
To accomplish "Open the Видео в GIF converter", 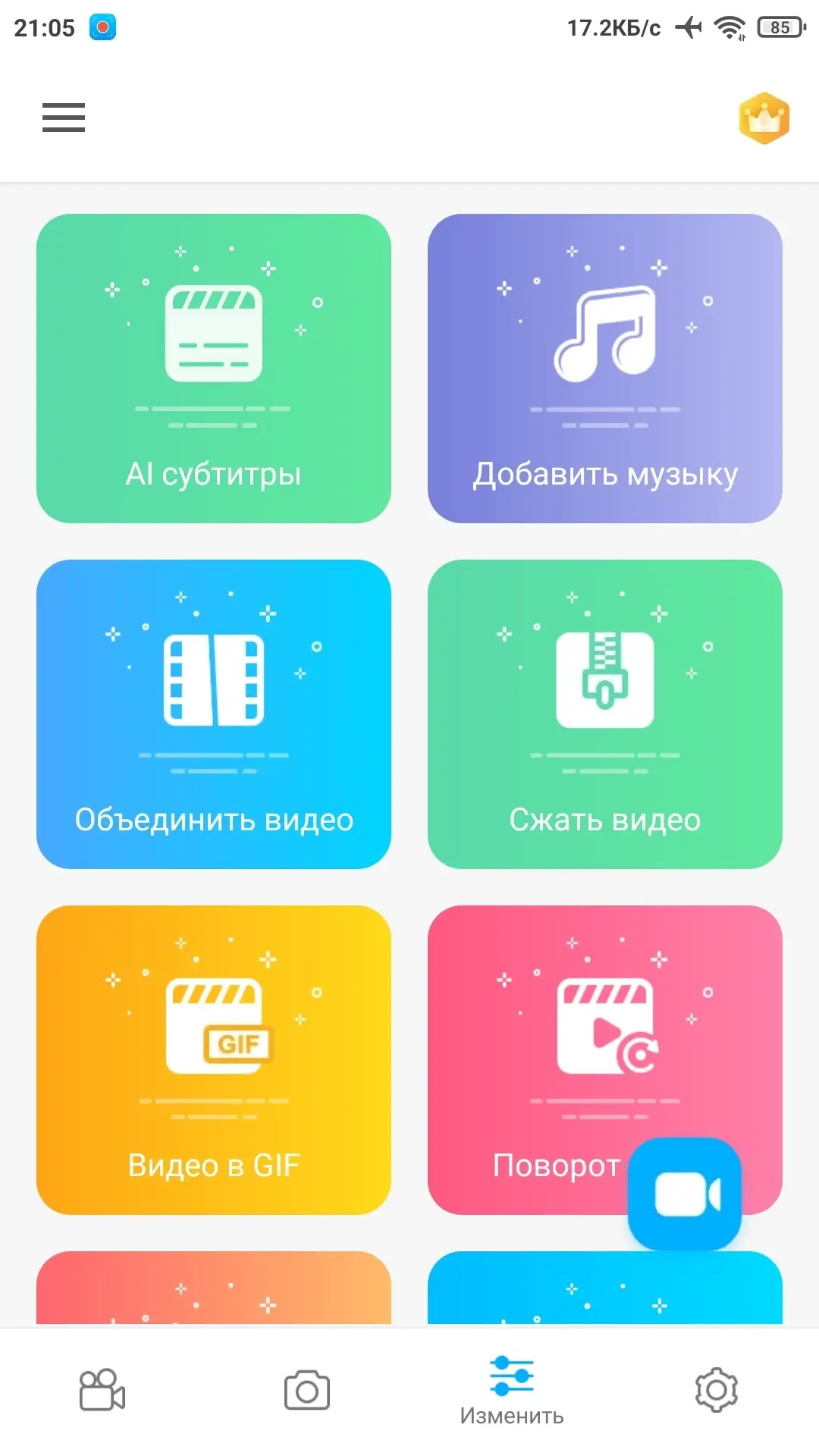I will (x=214, y=1060).
